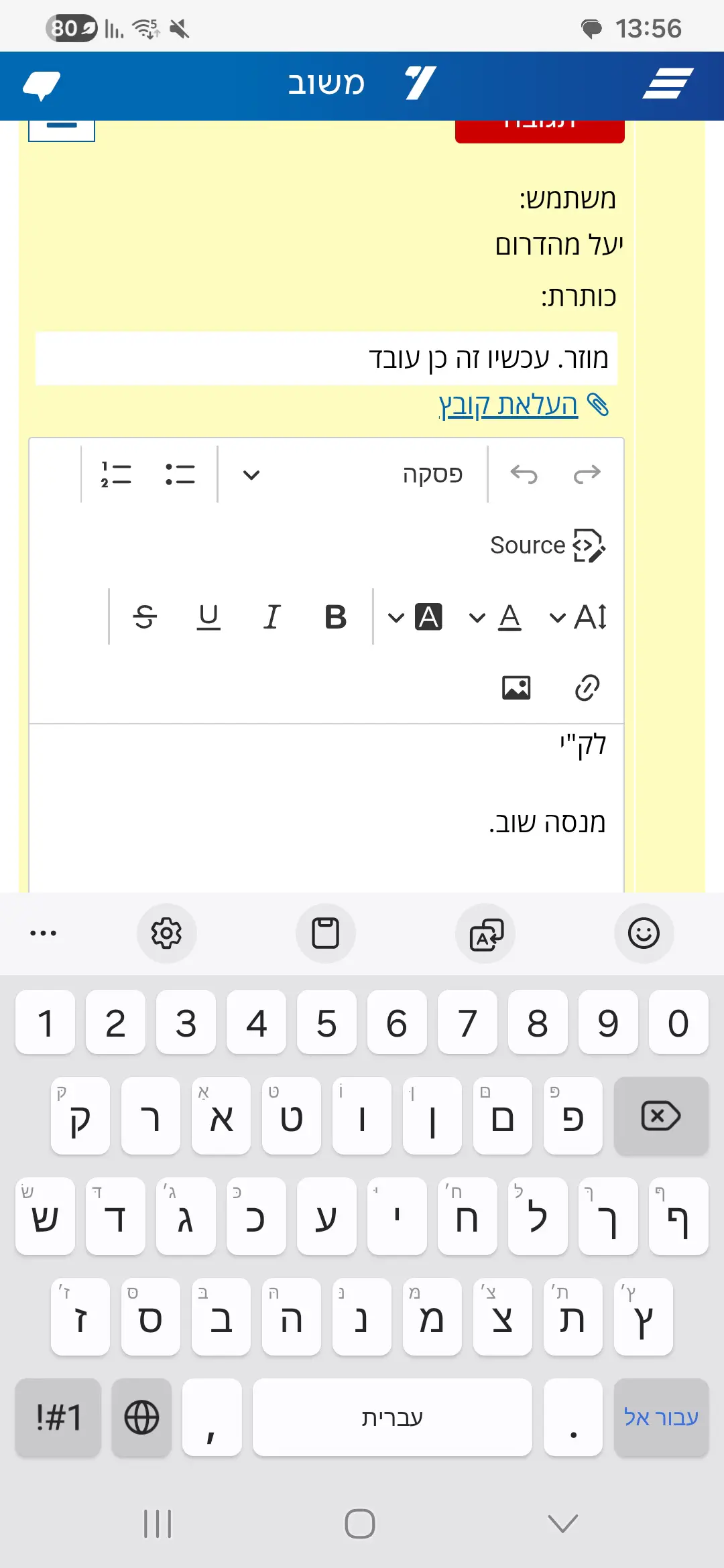Insert a numbered list

coord(116,474)
